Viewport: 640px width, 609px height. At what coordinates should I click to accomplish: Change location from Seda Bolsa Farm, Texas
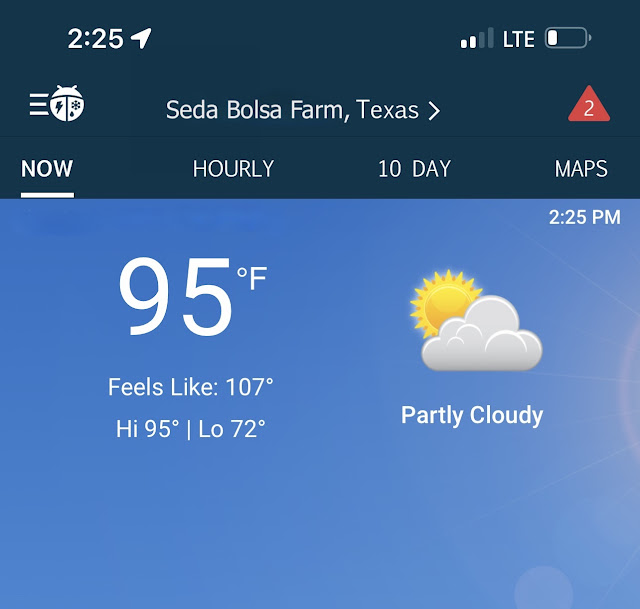pos(302,110)
